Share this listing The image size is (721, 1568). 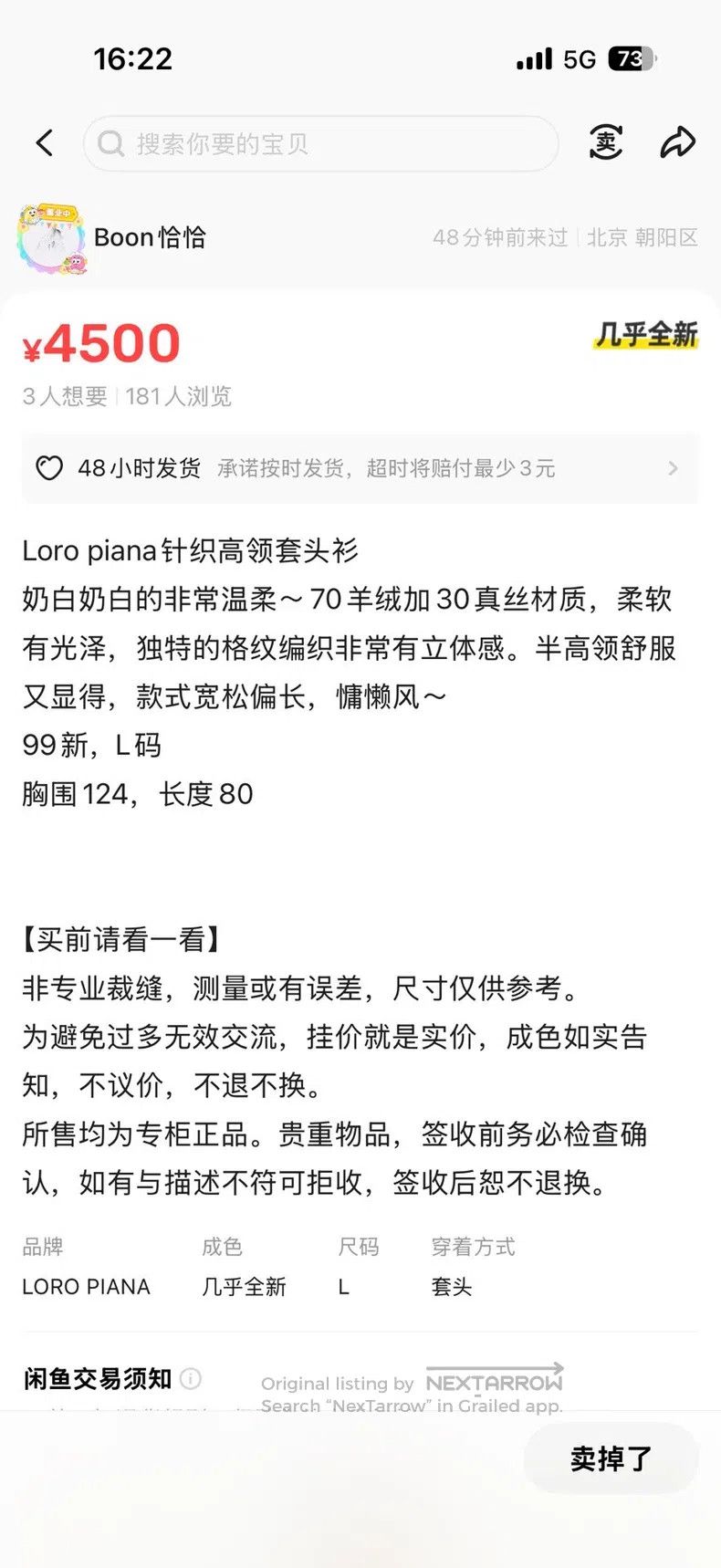677,142
